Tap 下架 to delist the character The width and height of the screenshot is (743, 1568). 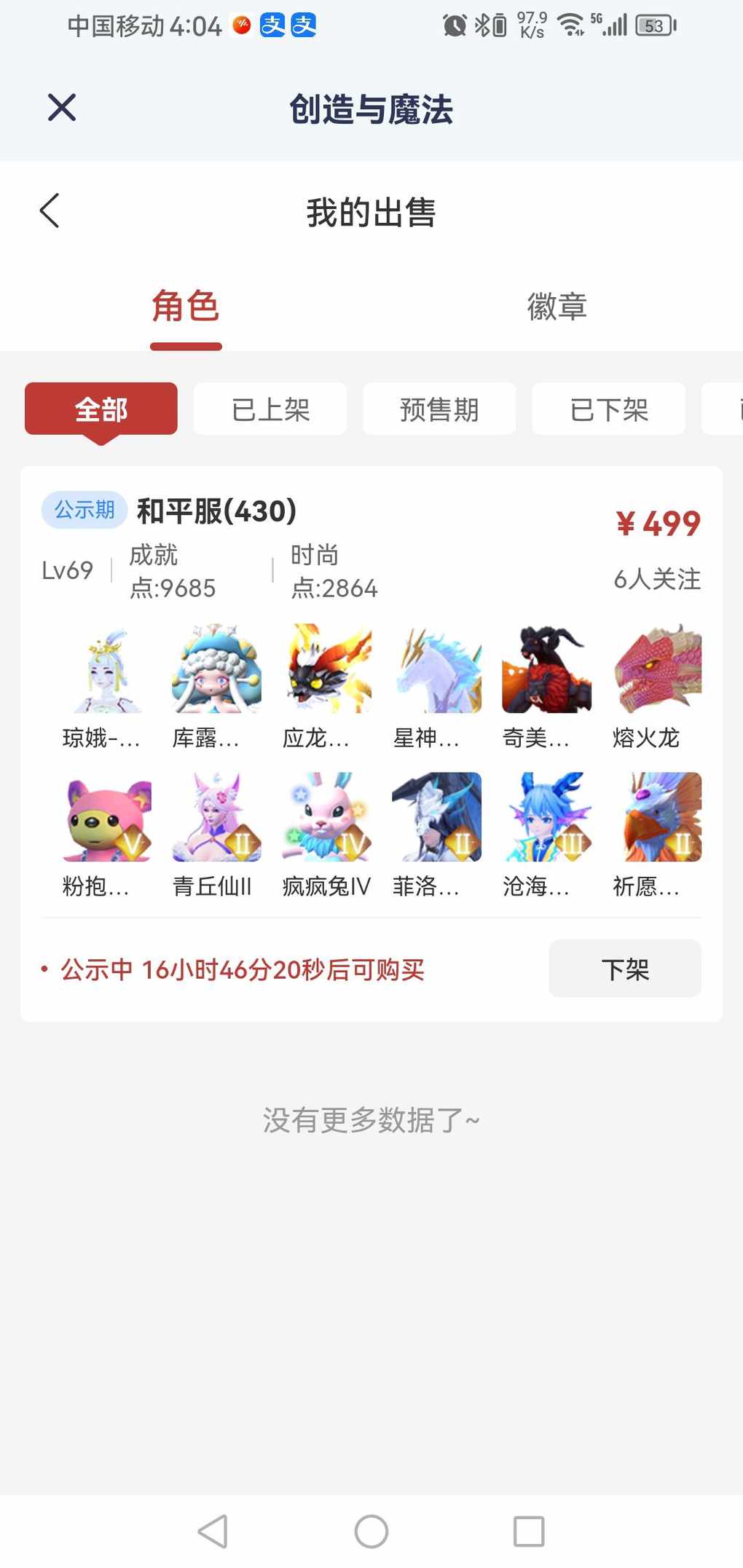click(624, 969)
